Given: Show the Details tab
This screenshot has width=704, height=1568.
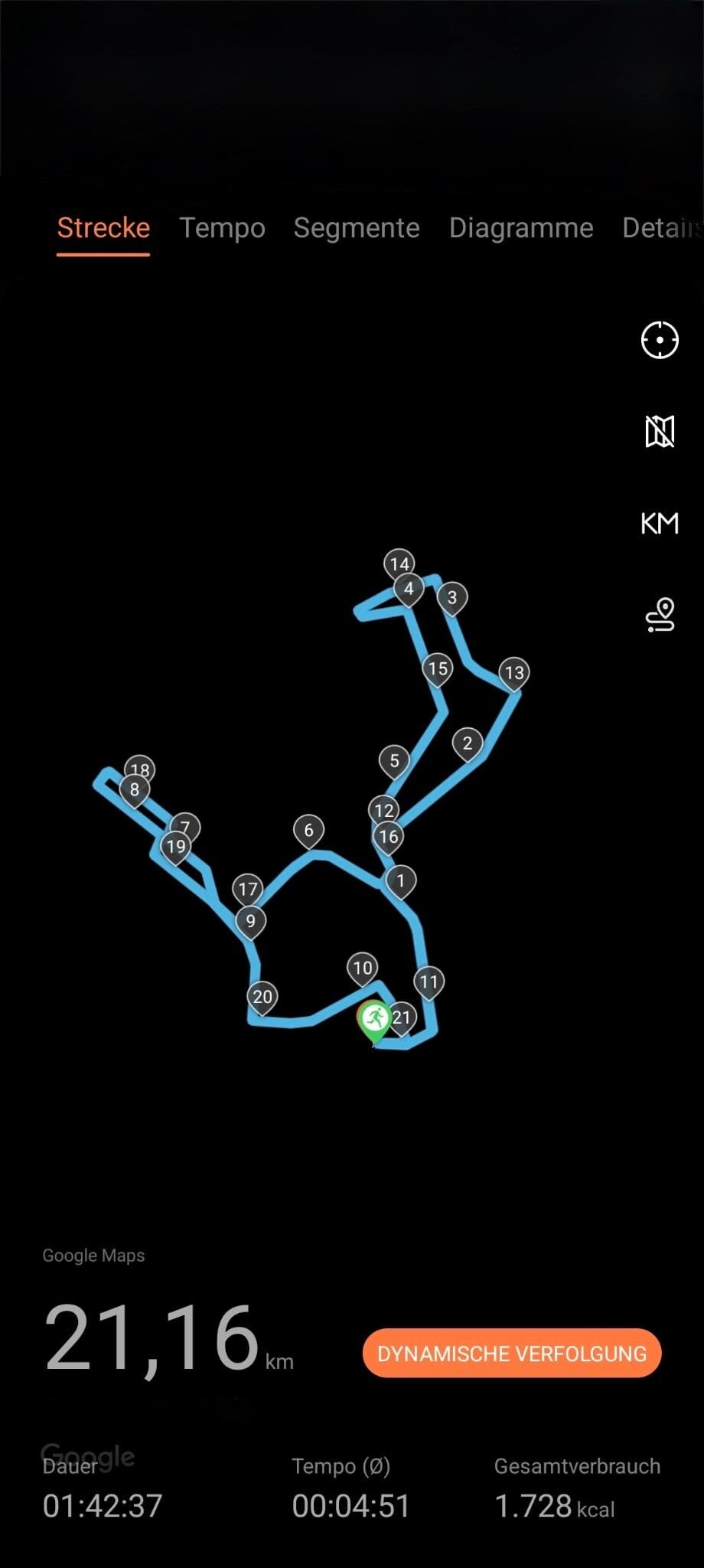Looking at the screenshot, I should 661,228.
